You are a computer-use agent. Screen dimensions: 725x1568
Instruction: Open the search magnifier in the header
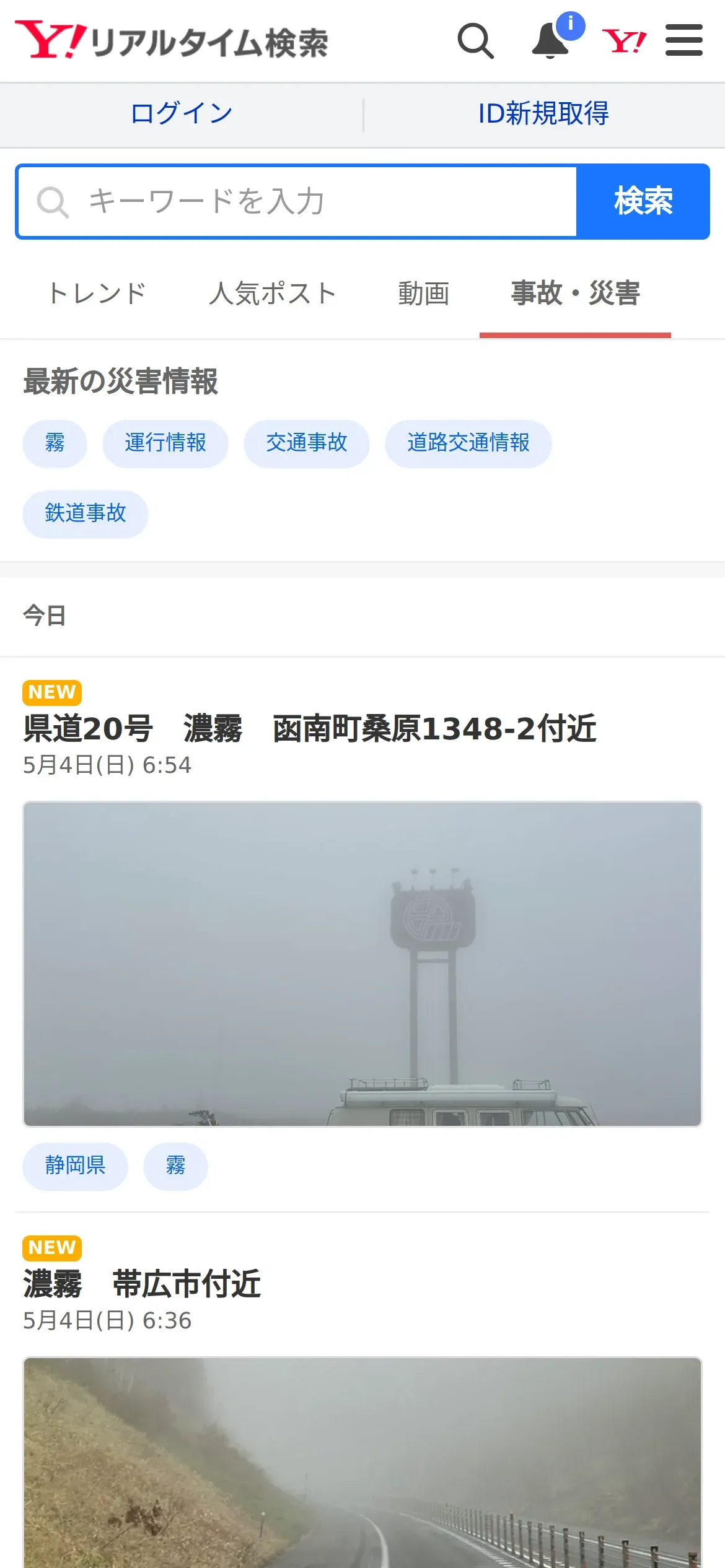click(475, 41)
